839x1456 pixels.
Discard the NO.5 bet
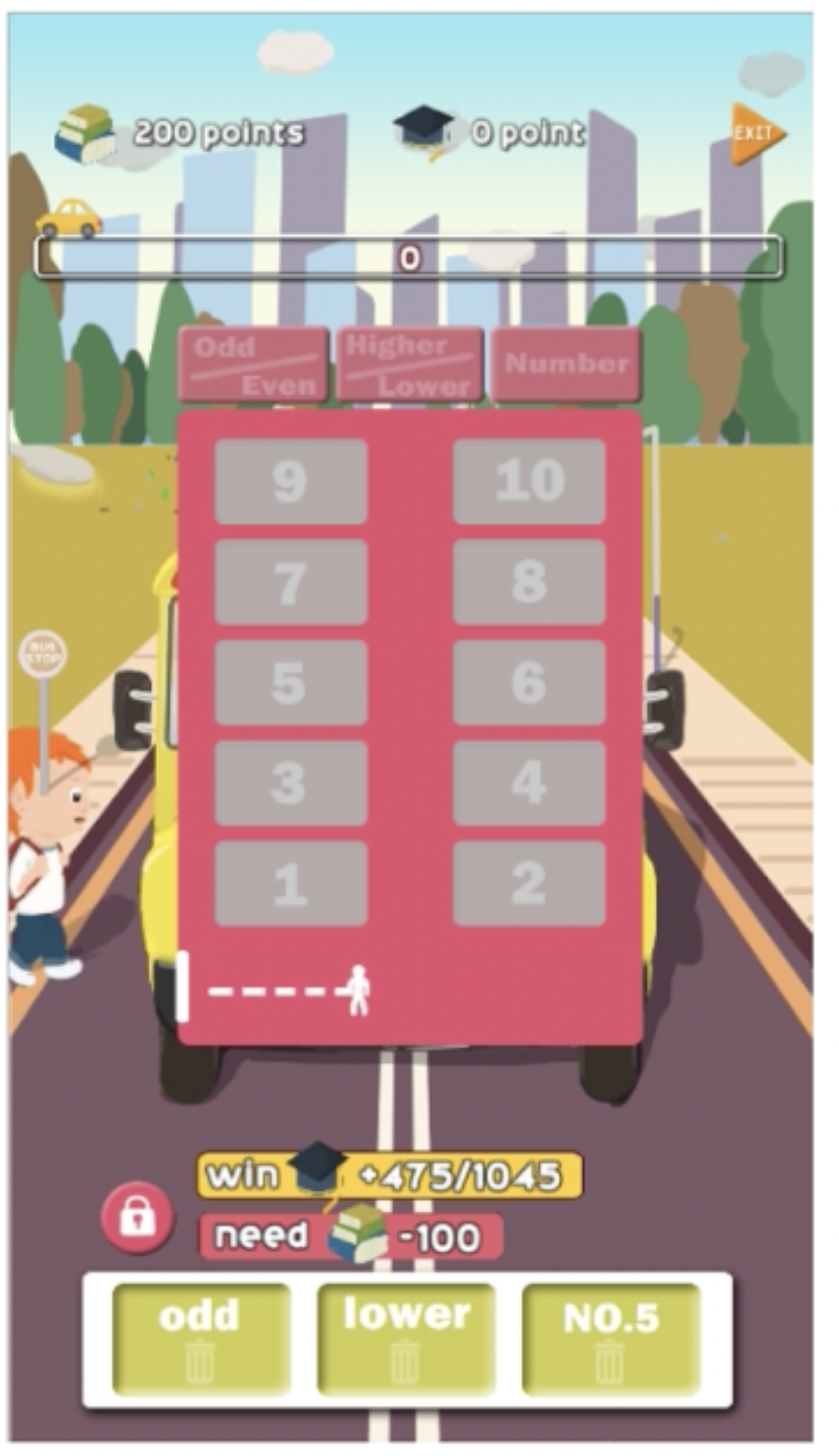pos(611,1361)
